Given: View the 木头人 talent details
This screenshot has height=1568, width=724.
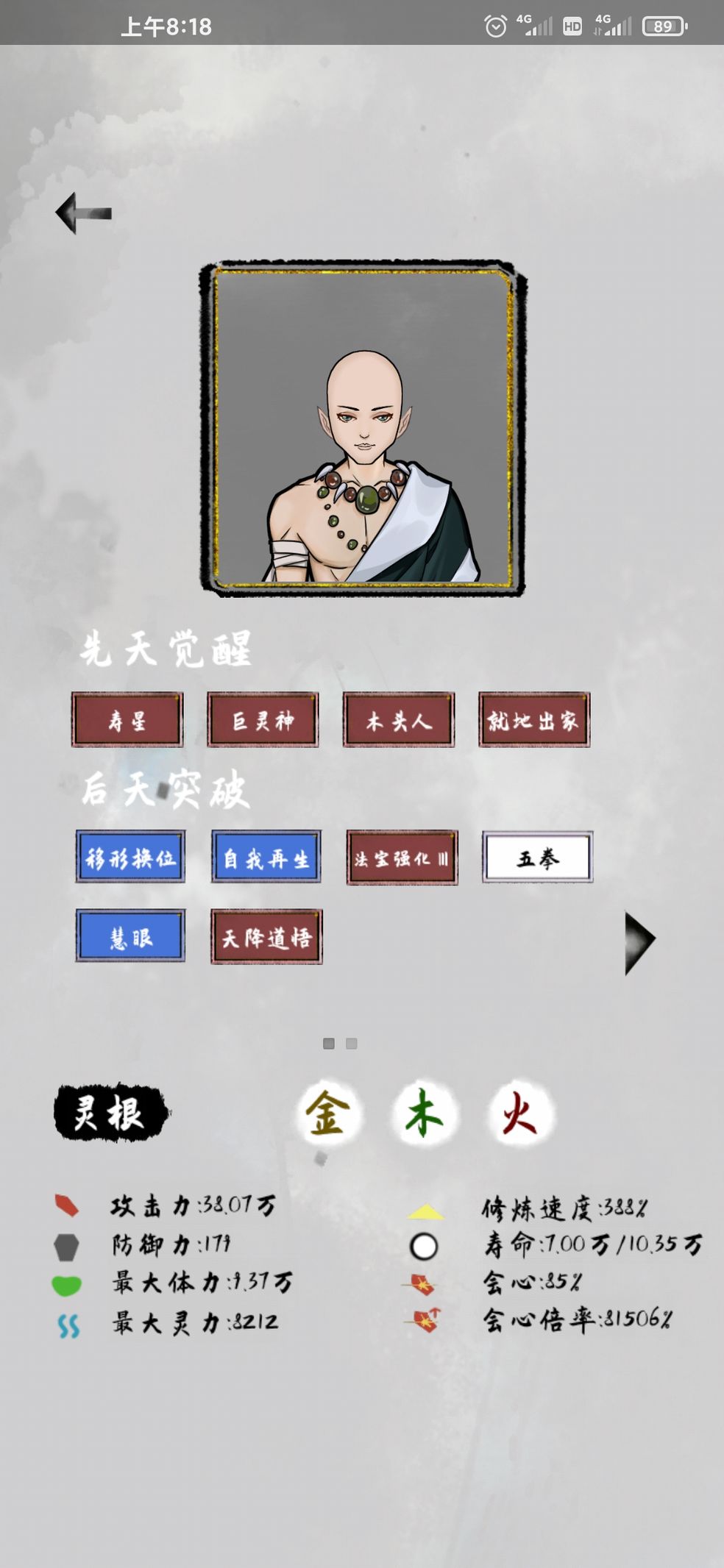Looking at the screenshot, I should coord(399,720).
